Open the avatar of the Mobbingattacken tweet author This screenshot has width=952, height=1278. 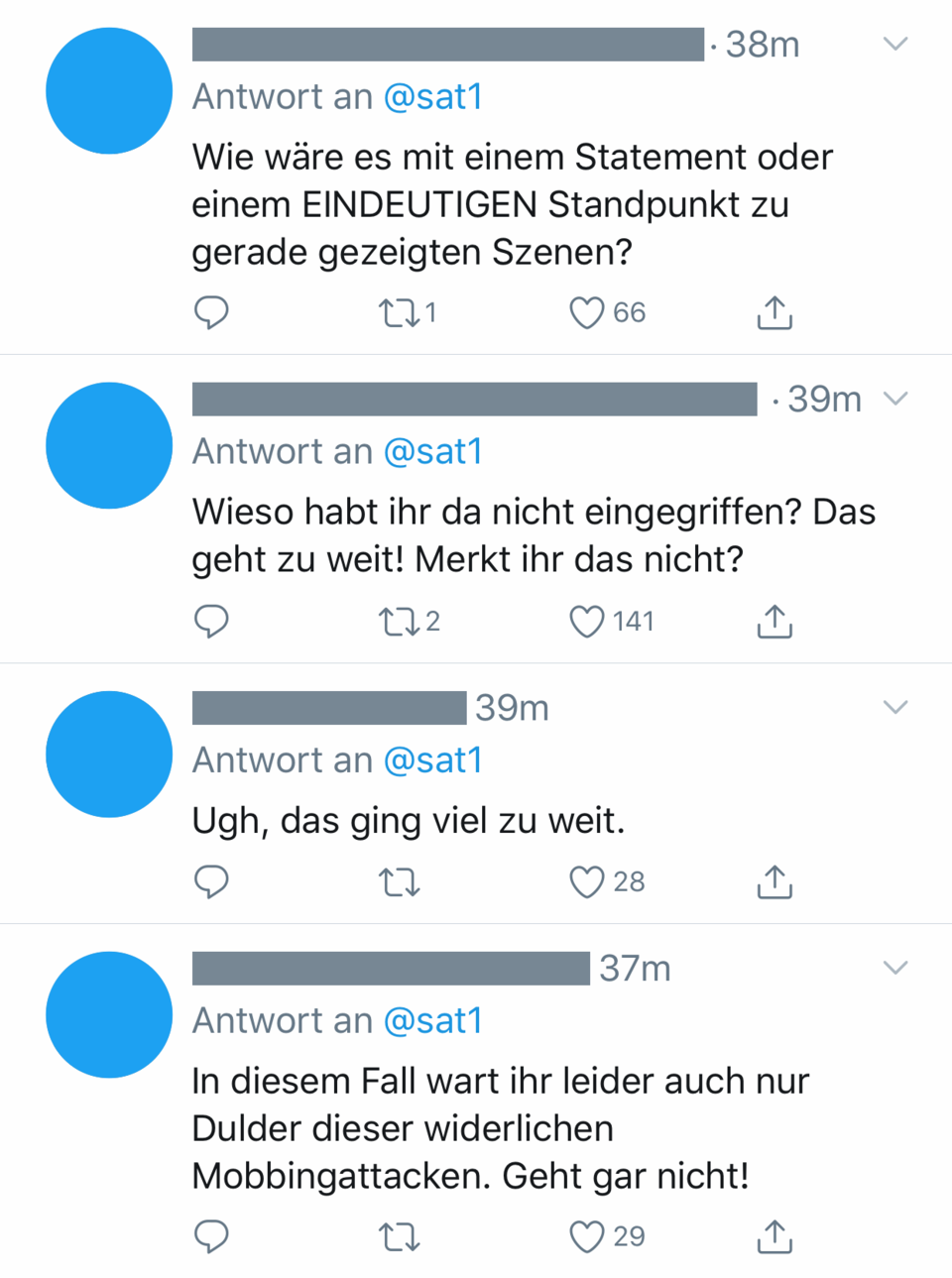(109, 1014)
